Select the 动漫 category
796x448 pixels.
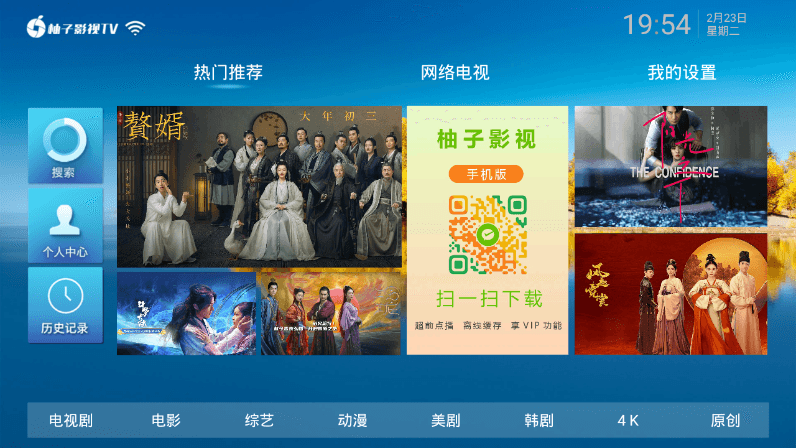(352, 421)
